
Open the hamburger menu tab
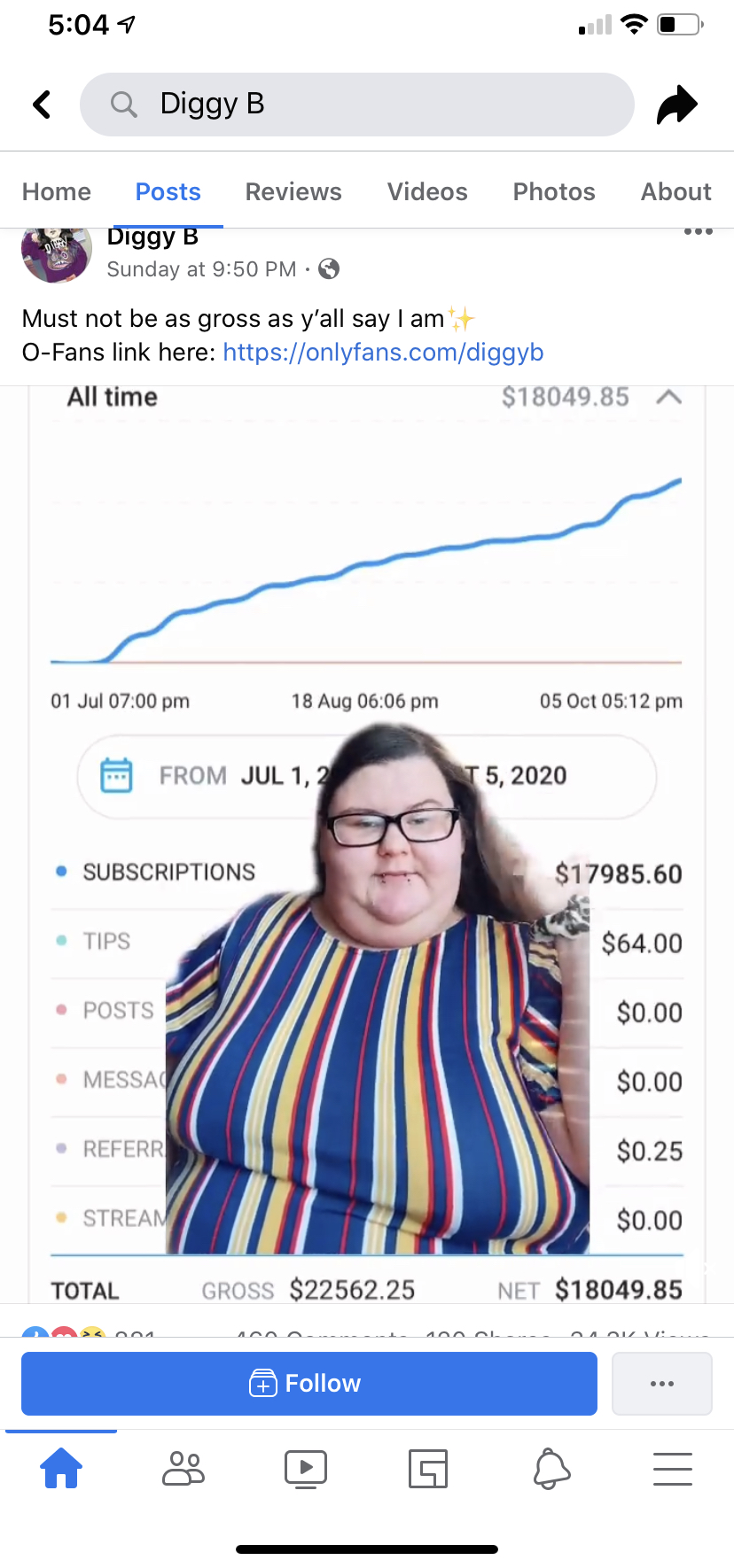(x=673, y=1468)
